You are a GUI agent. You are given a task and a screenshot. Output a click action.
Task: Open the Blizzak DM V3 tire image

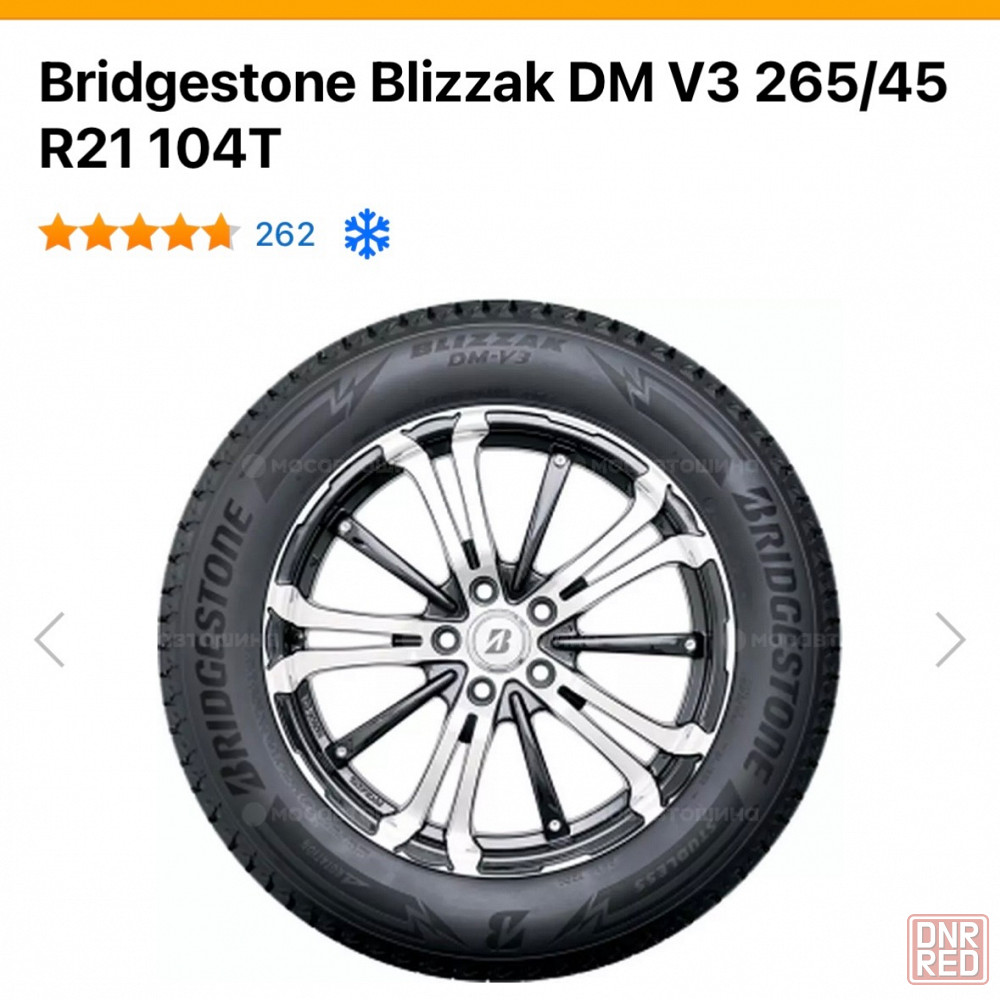[x=498, y=640]
